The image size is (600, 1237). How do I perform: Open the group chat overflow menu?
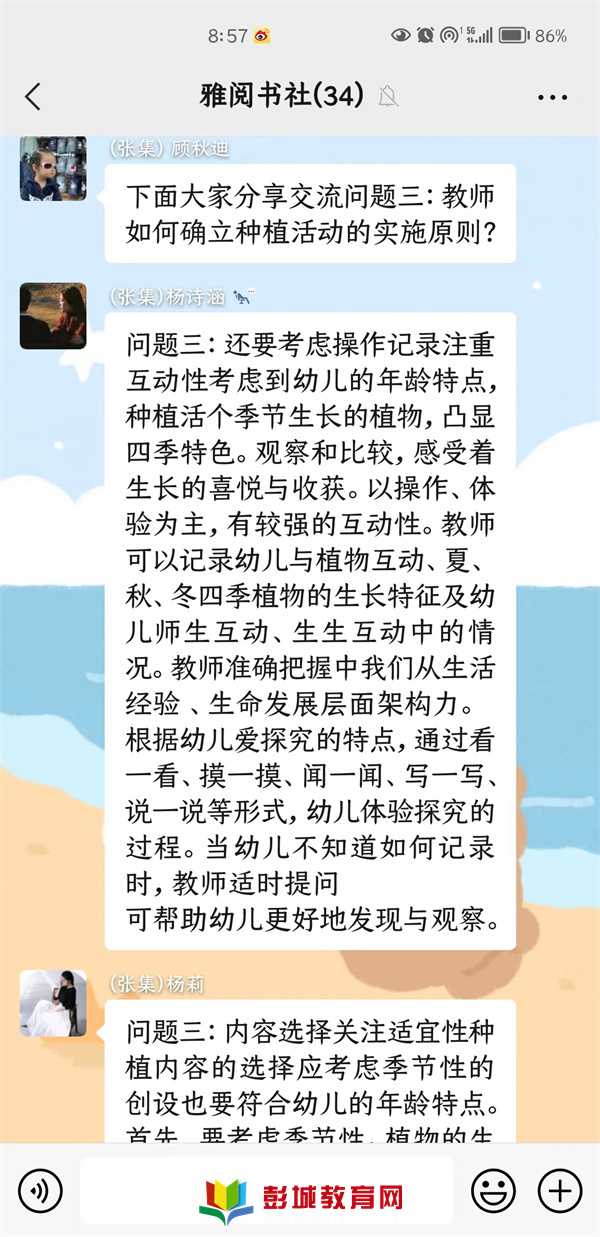pos(552,97)
